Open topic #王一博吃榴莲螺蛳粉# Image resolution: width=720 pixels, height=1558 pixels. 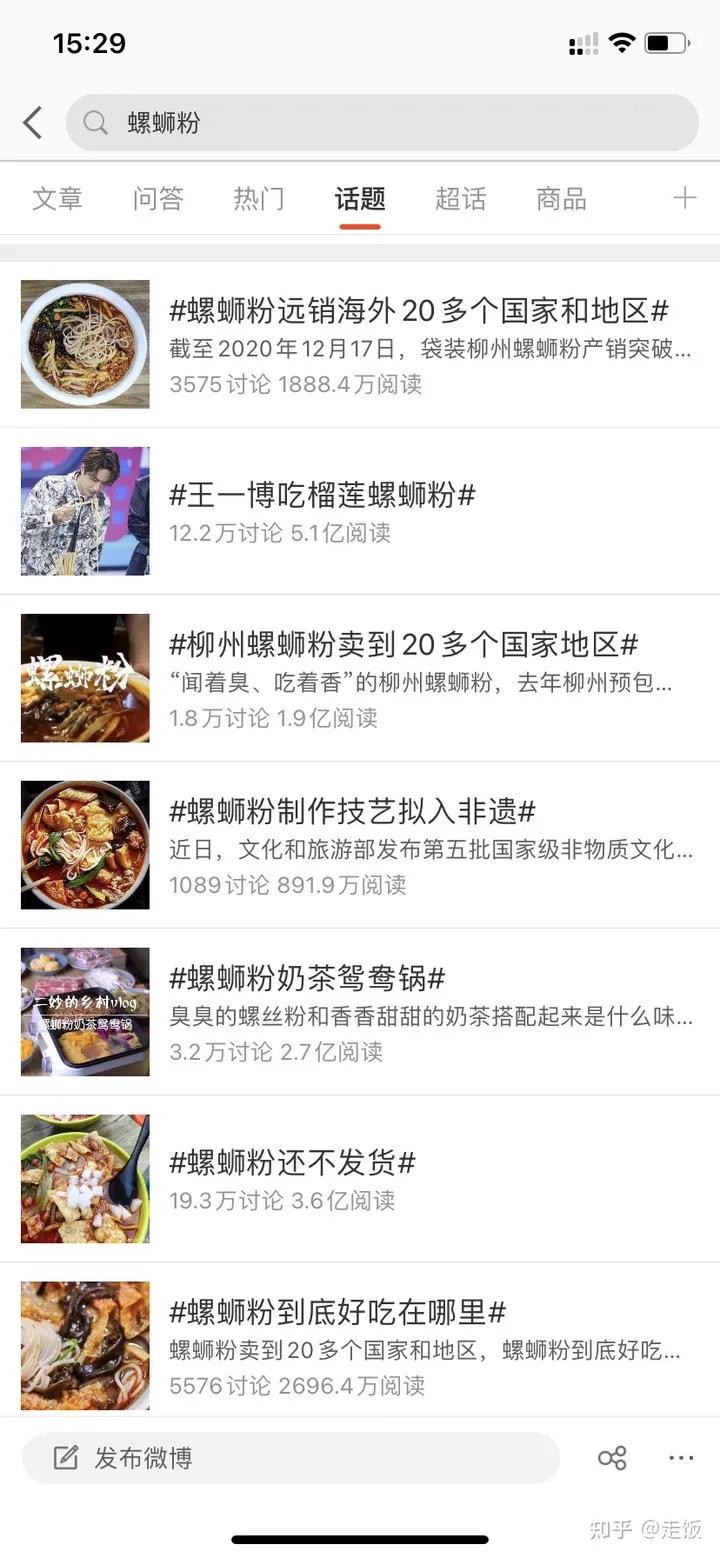[x=322, y=494]
